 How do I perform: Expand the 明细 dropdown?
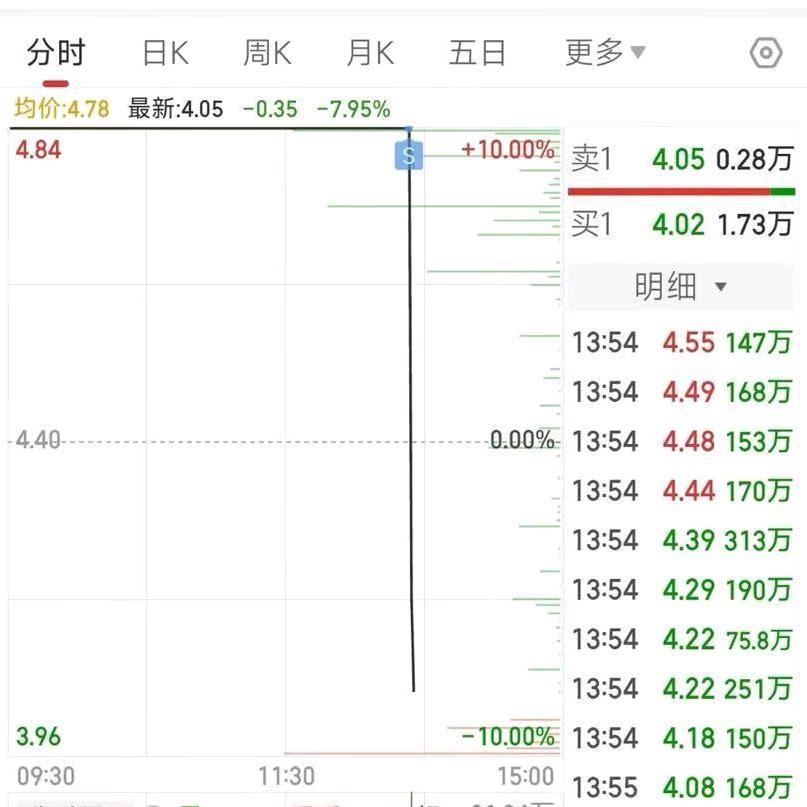pos(680,288)
